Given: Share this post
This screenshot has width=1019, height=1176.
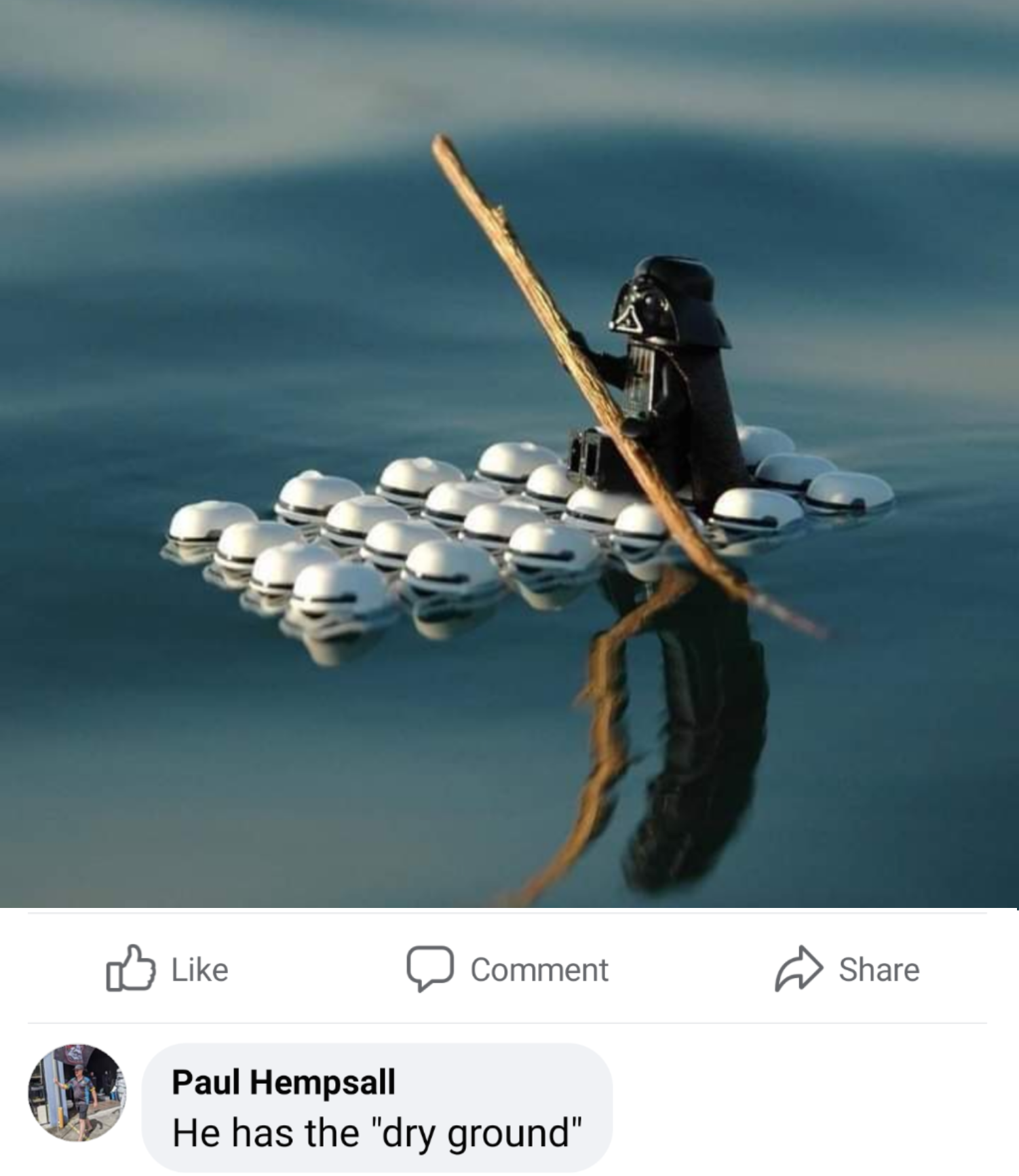Looking at the screenshot, I should point(847,969).
